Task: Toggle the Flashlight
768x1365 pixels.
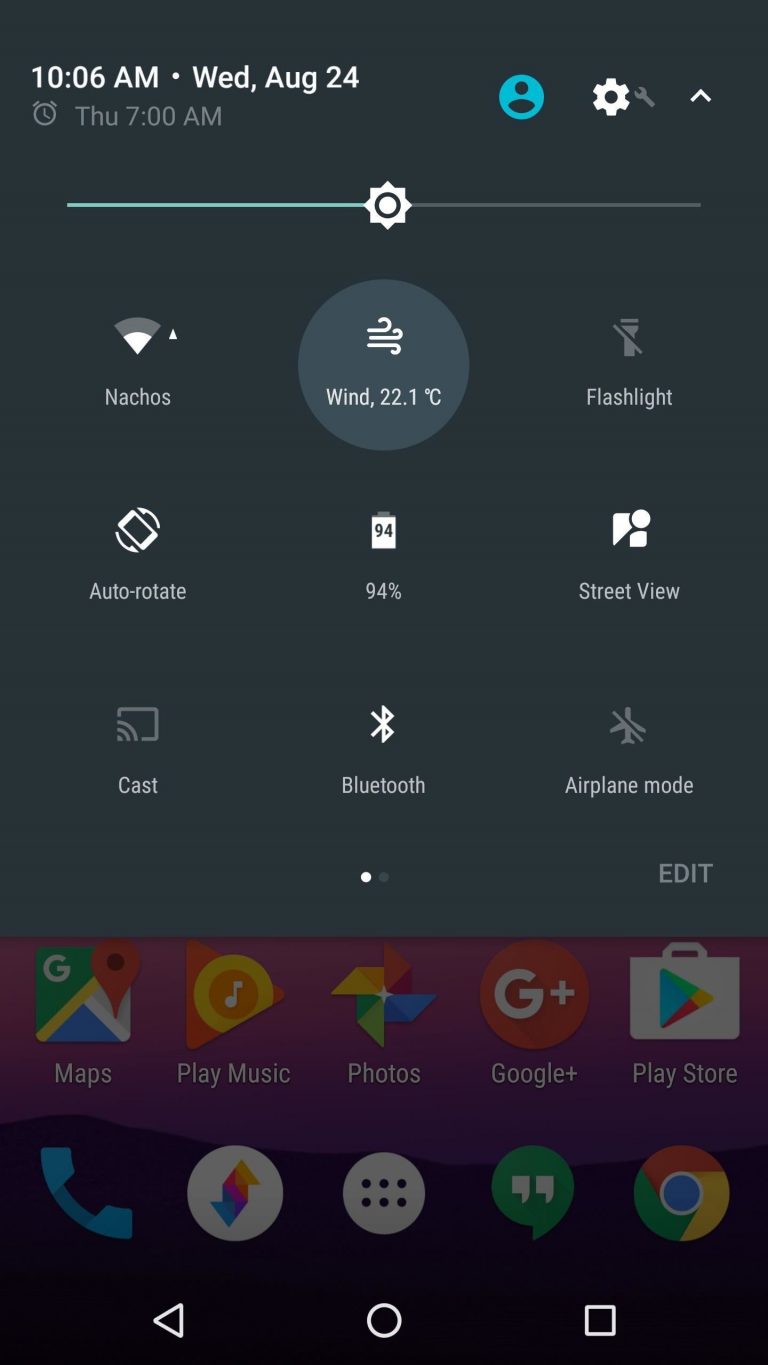Action: [x=628, y=355]
